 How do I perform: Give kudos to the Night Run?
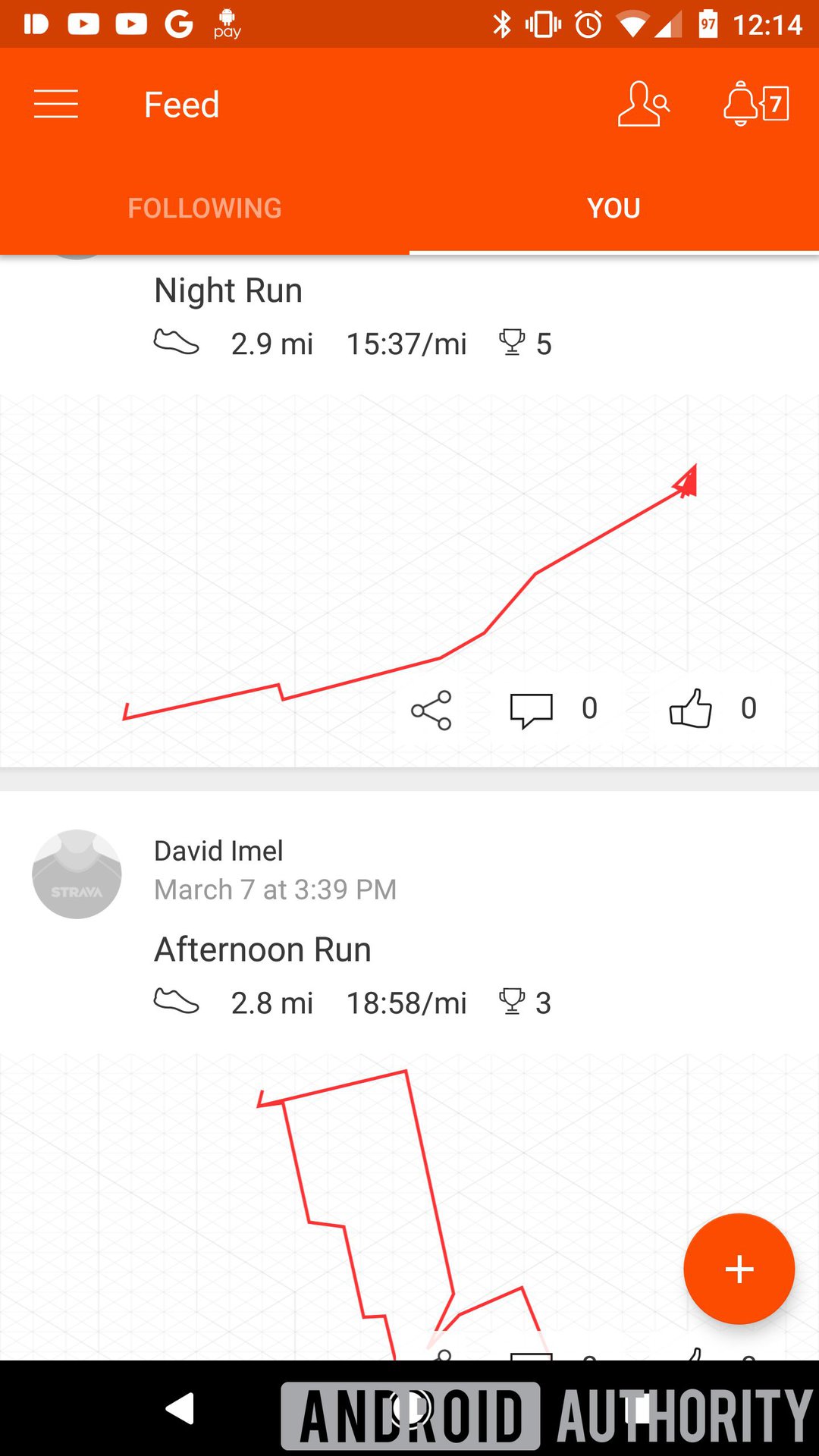(x=691, y=708)
